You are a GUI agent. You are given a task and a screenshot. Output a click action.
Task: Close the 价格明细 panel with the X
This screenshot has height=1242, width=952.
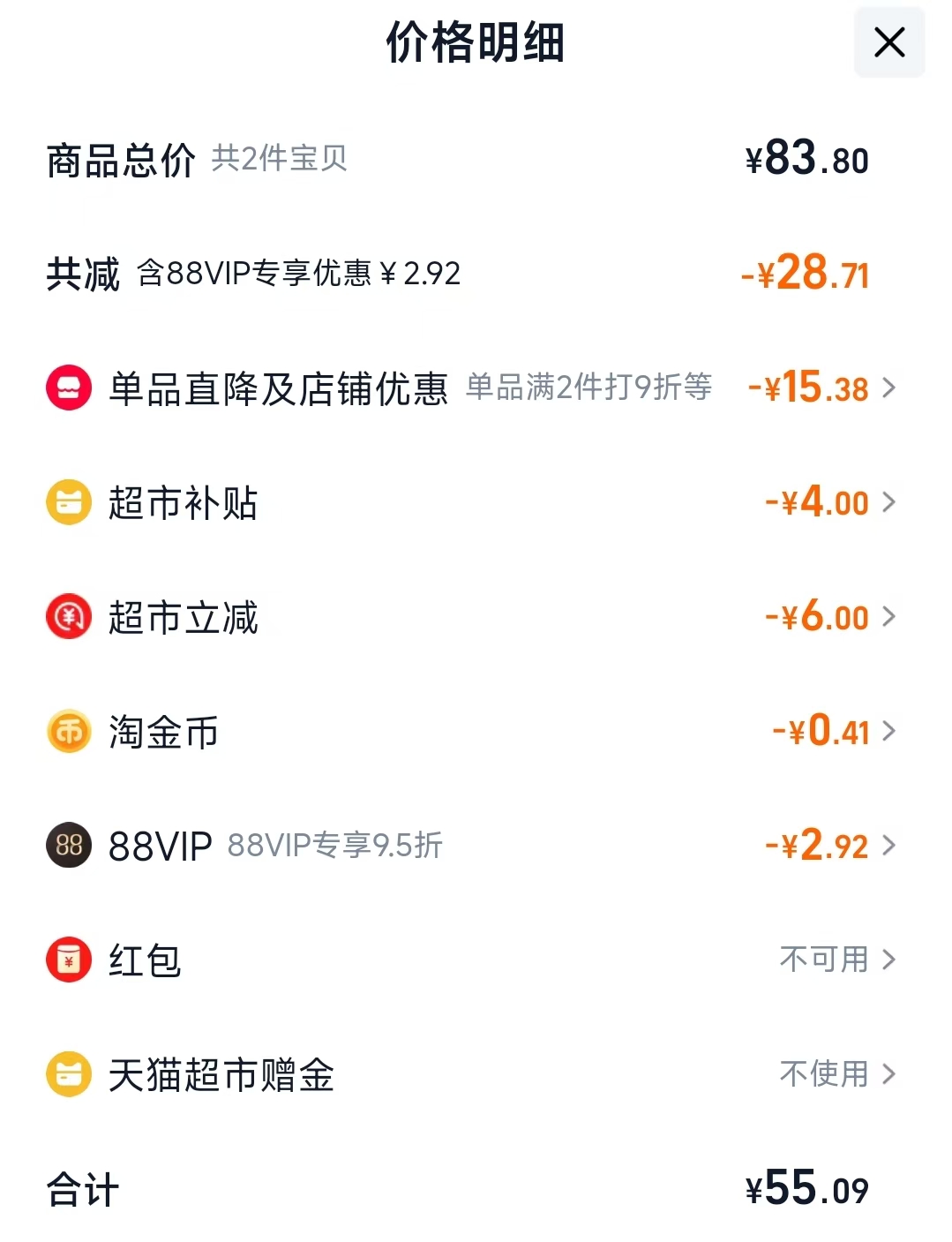(x=888, y=42)
